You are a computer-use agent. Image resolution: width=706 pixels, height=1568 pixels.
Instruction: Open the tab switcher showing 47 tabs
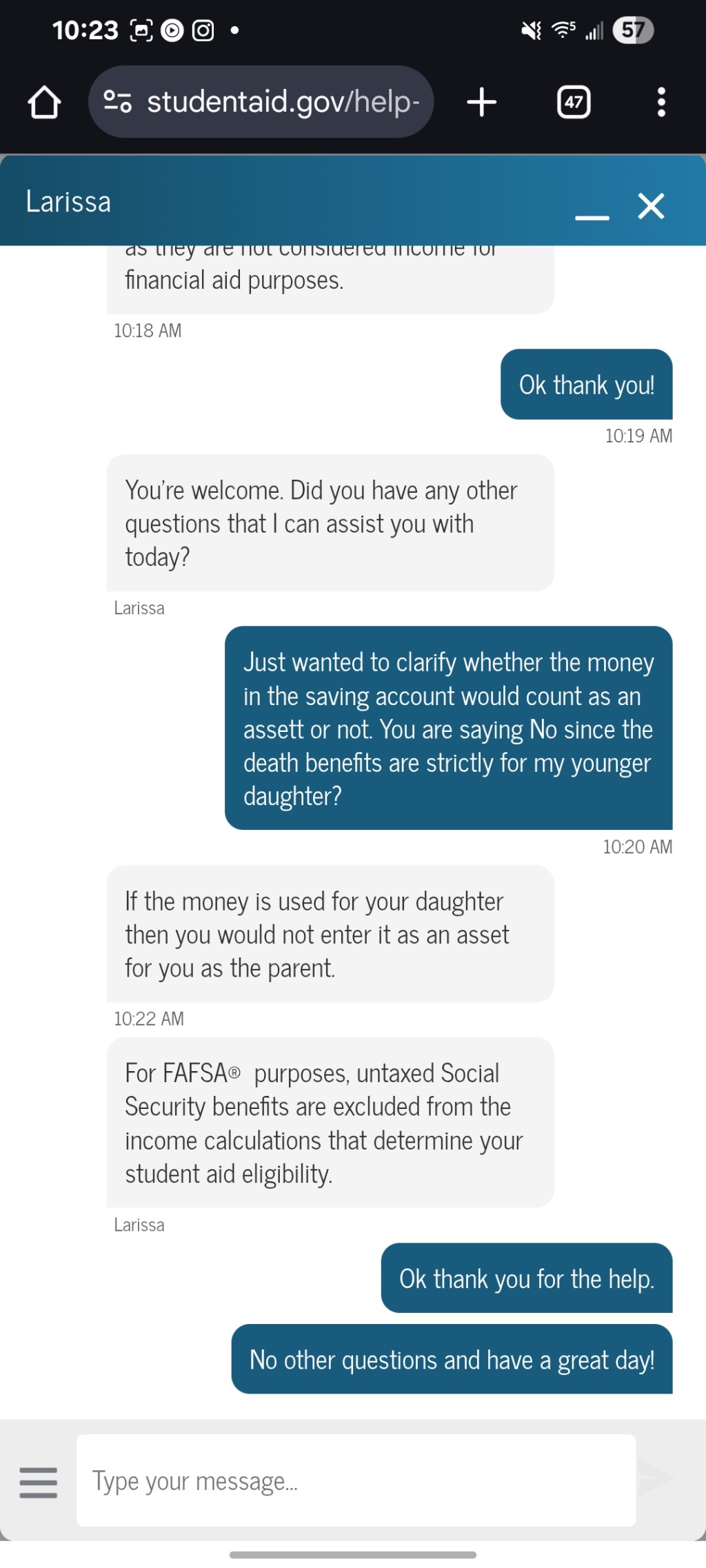pos(573,103)
